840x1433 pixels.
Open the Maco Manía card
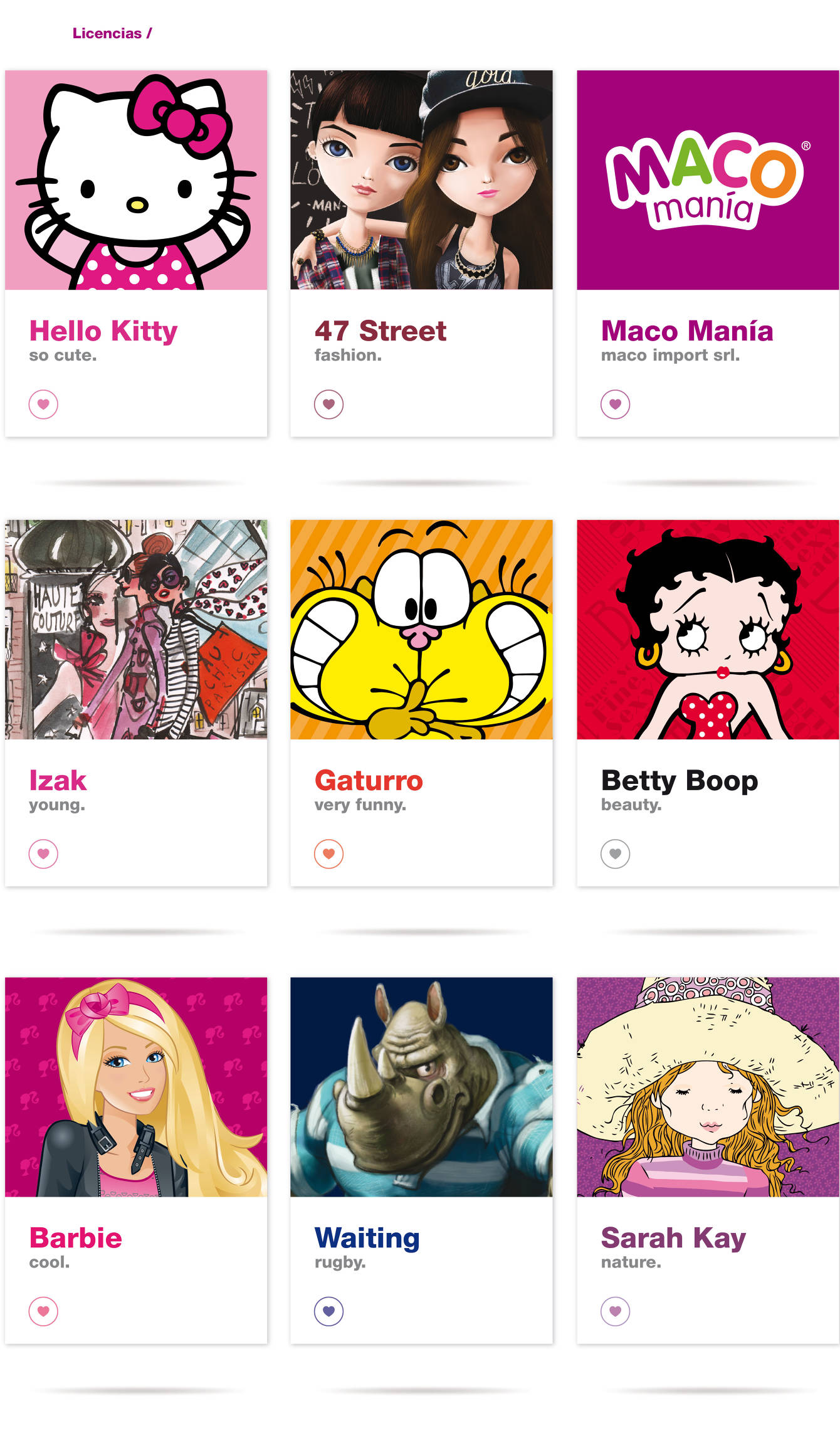(x=708, y=181)
